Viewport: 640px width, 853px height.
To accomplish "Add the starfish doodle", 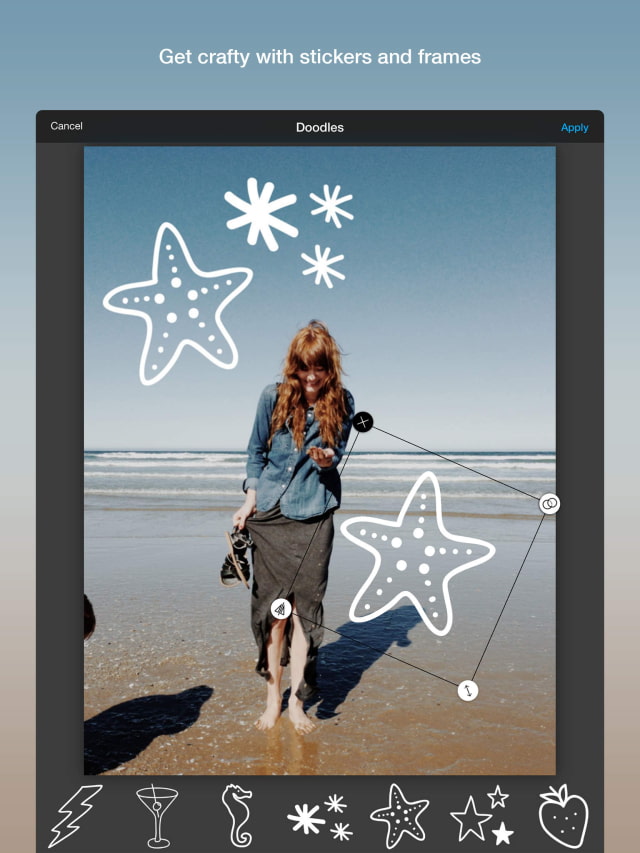I will pos(400,816).
